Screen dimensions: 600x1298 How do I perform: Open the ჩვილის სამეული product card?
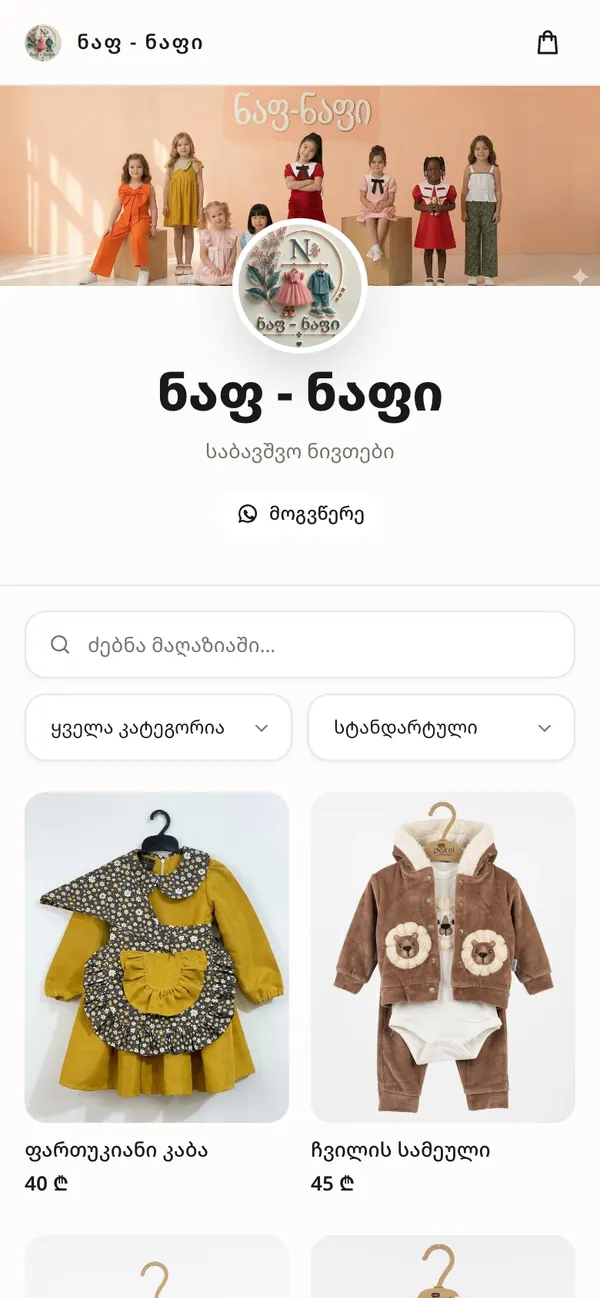point(443,994)
